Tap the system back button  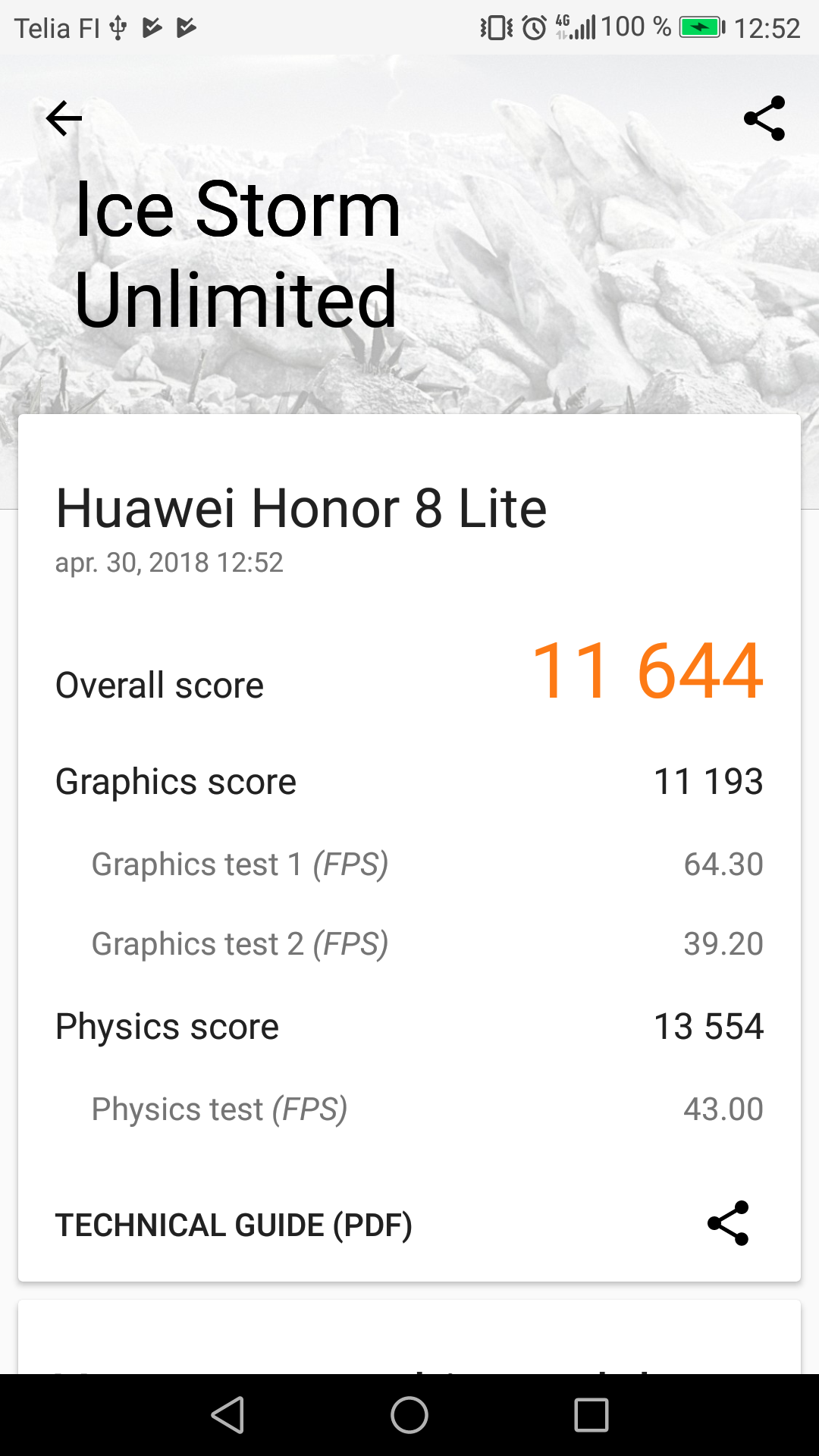227,1415
